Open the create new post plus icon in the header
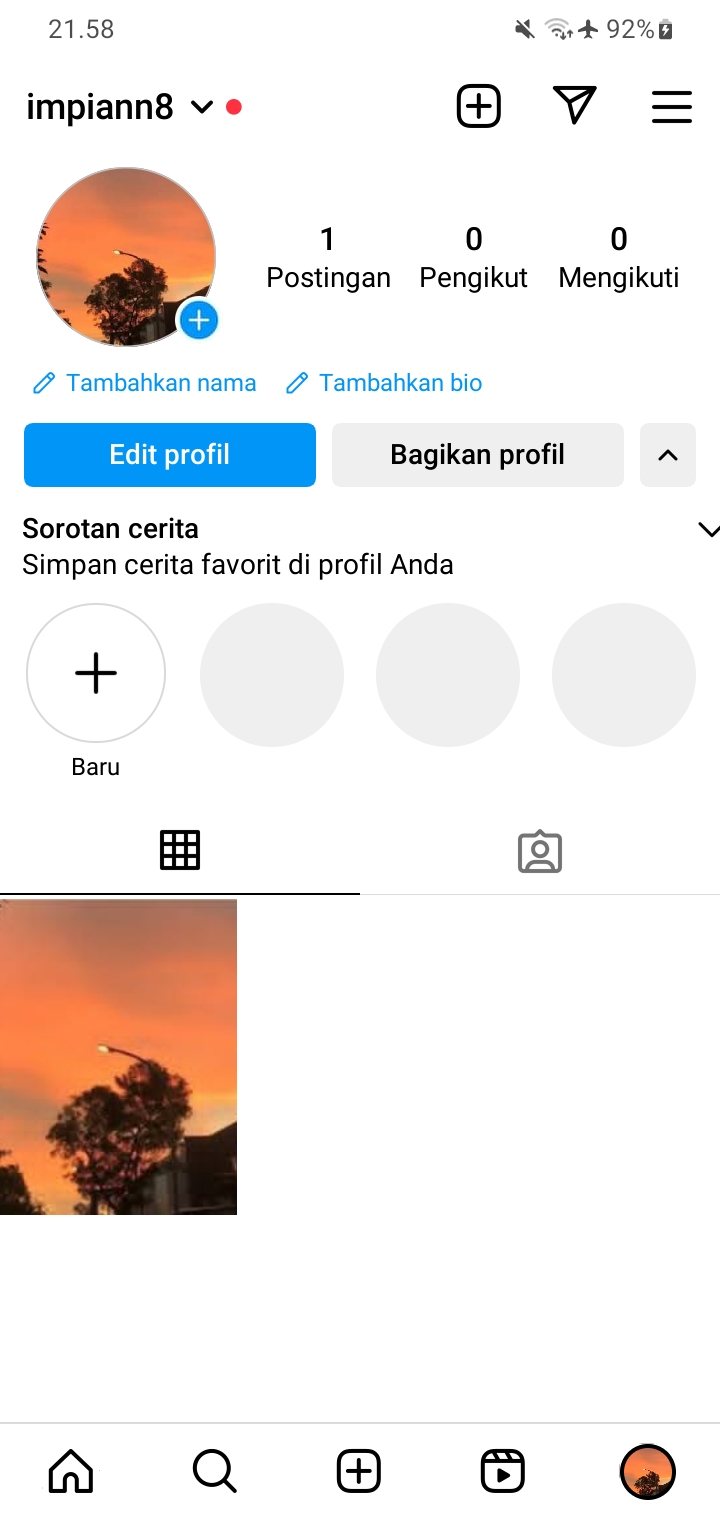720x1520 pixels. click(x=478, y=106)
